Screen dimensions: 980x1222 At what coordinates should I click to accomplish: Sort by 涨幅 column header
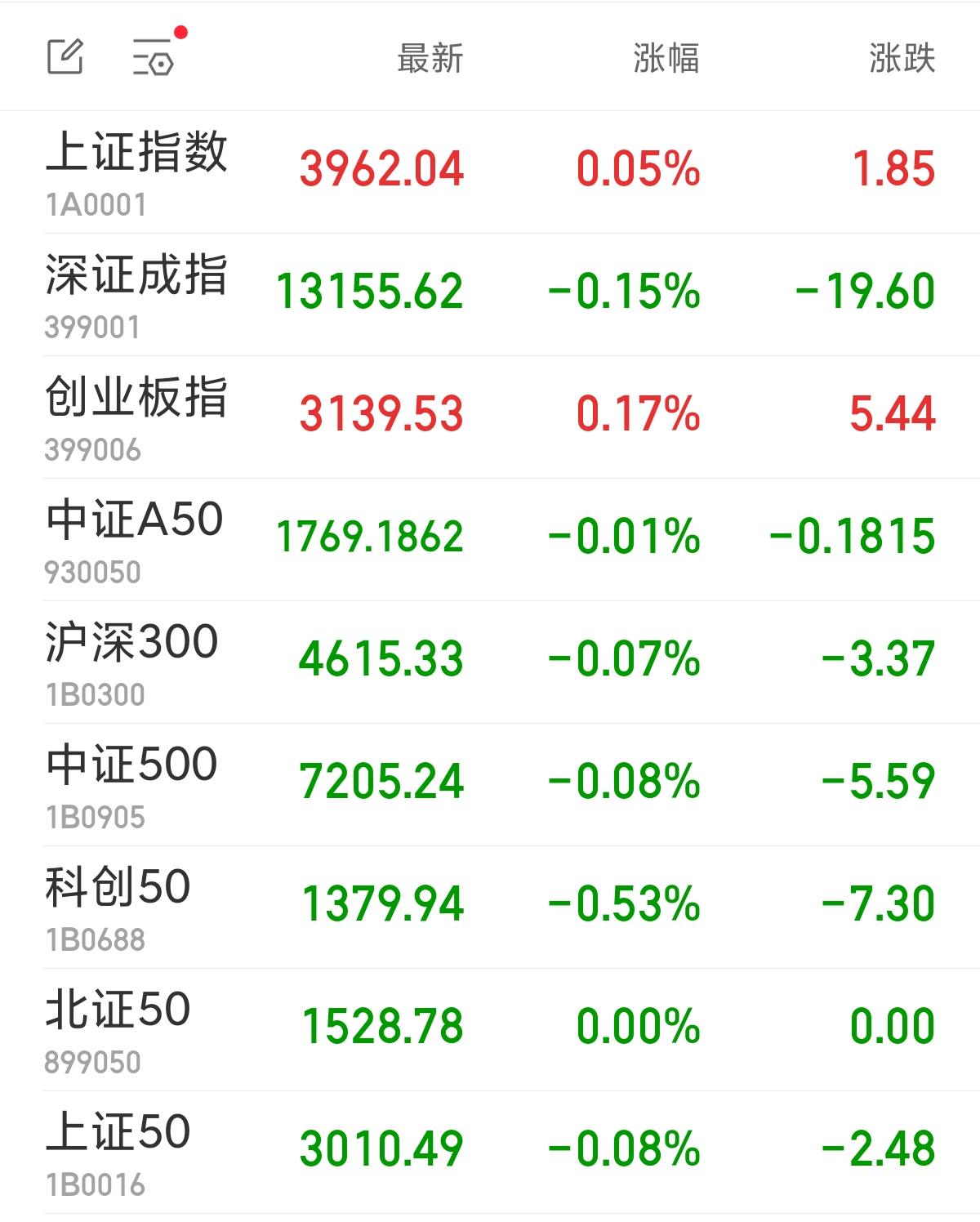[x=666, y=59]
